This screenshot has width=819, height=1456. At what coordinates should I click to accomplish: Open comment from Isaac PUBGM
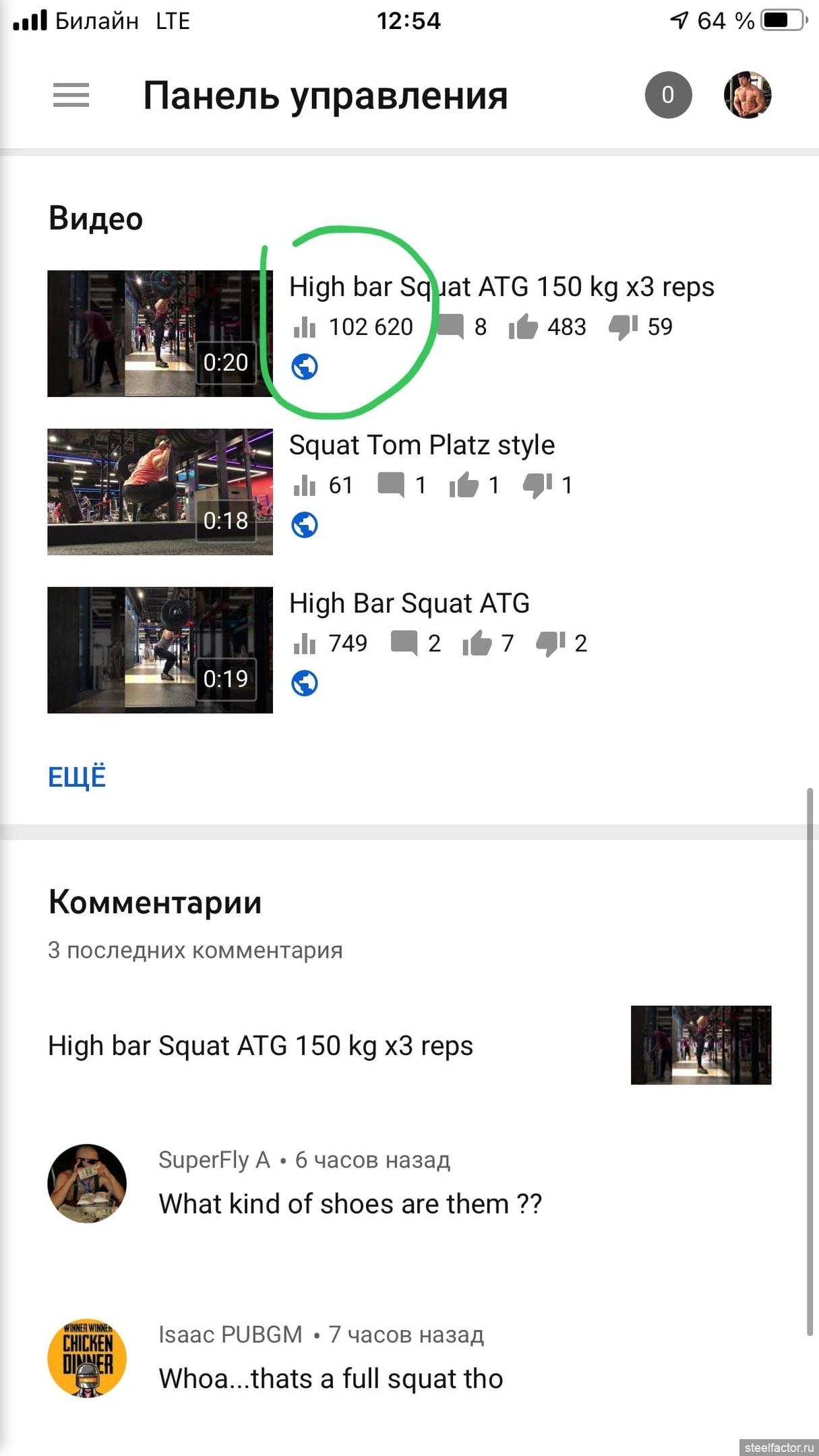330,1378
